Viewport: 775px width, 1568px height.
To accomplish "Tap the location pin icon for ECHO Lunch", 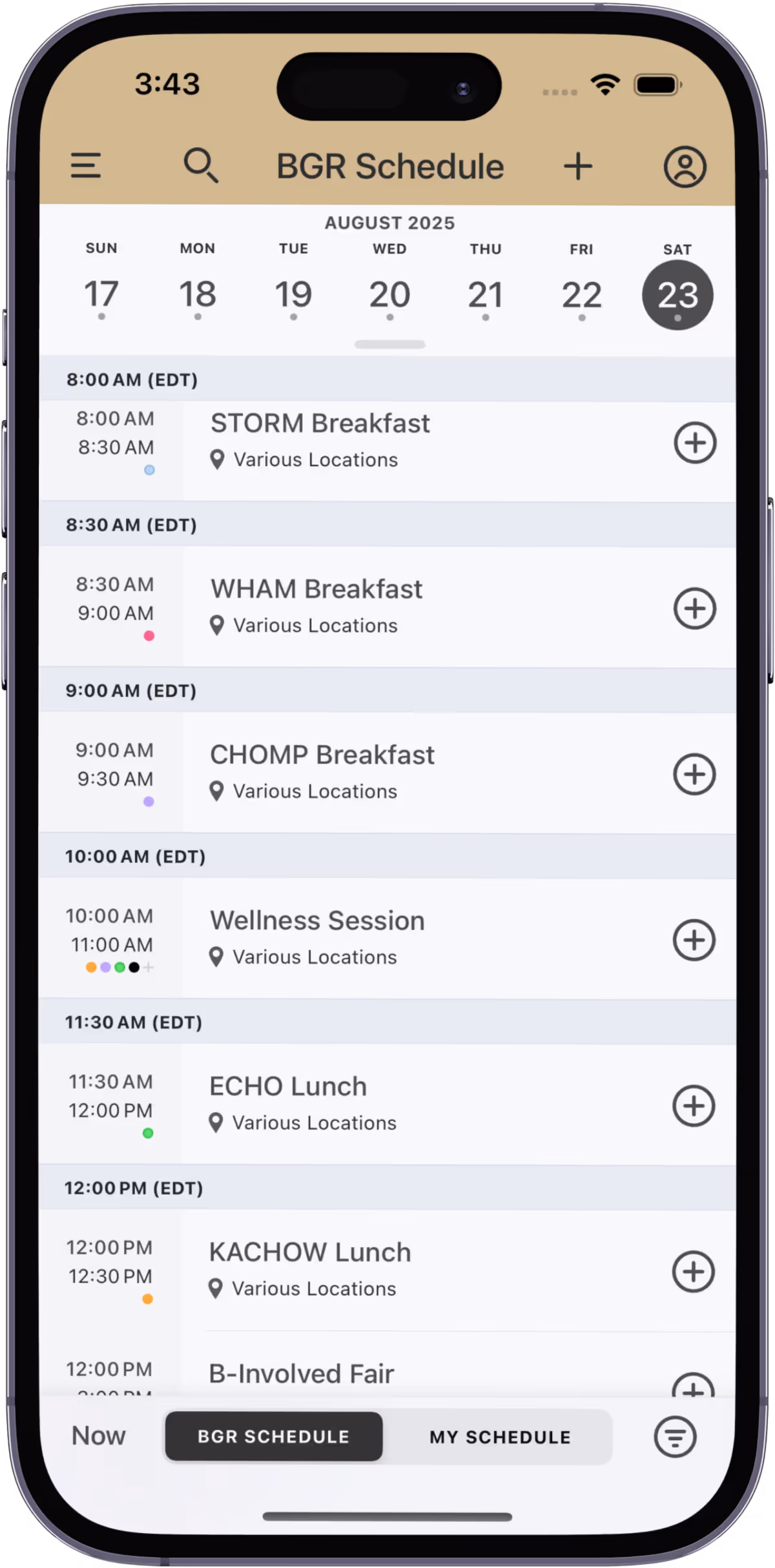I will point(216,1122).
